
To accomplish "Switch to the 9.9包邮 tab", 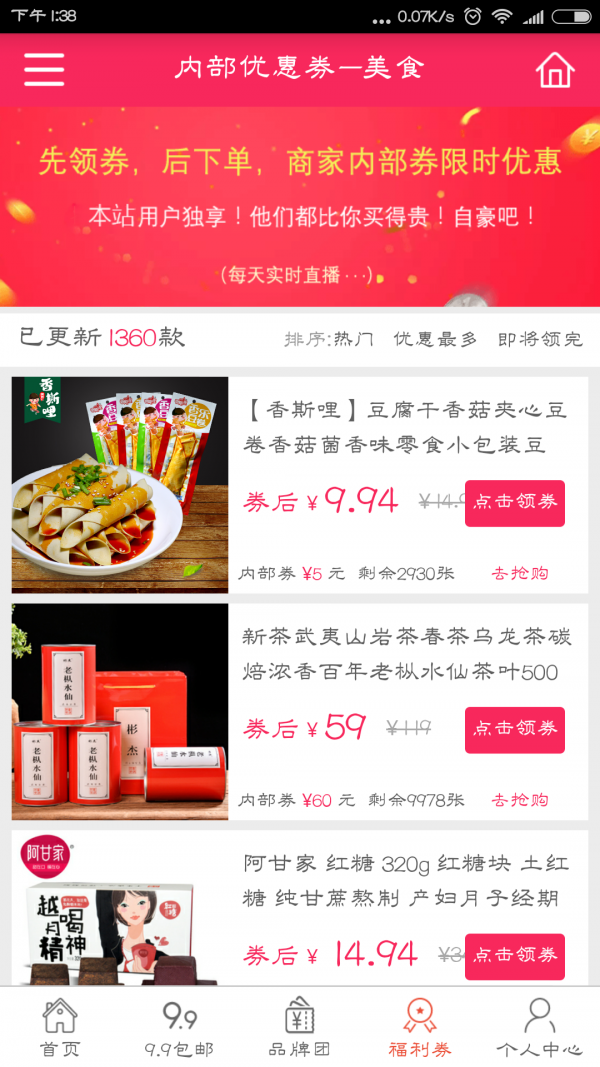I will (180, 1027).
